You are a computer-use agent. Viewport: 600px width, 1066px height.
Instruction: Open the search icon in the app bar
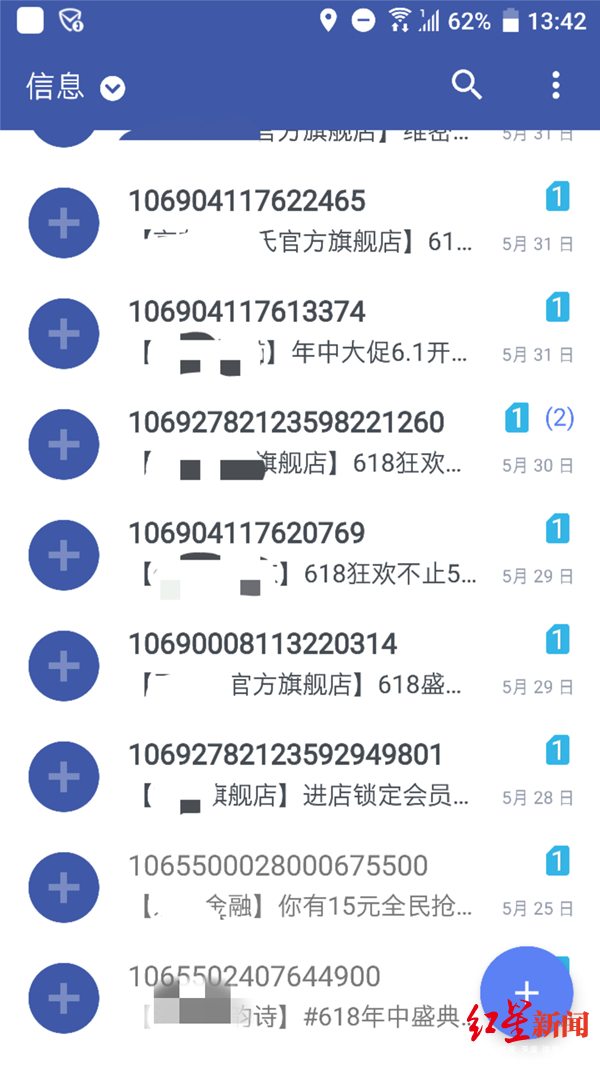pos(467,85)
